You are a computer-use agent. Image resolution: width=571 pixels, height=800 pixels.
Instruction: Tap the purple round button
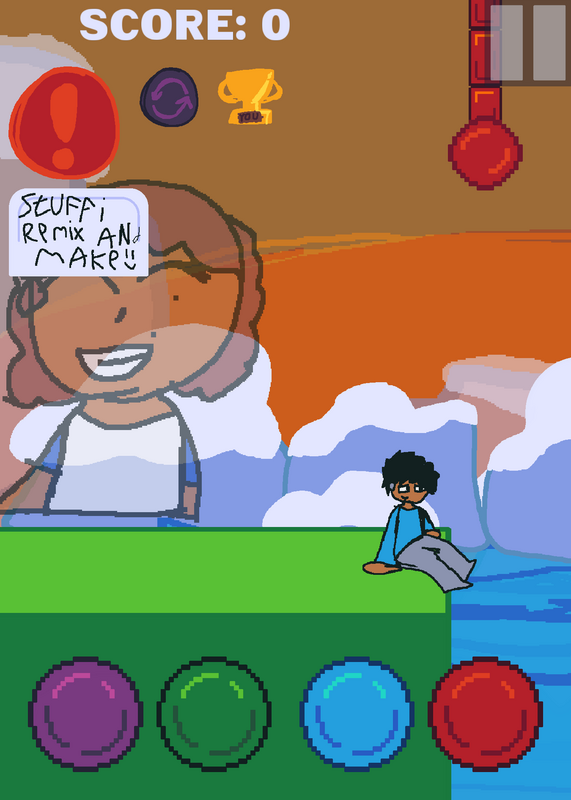(x=86, y=714)
